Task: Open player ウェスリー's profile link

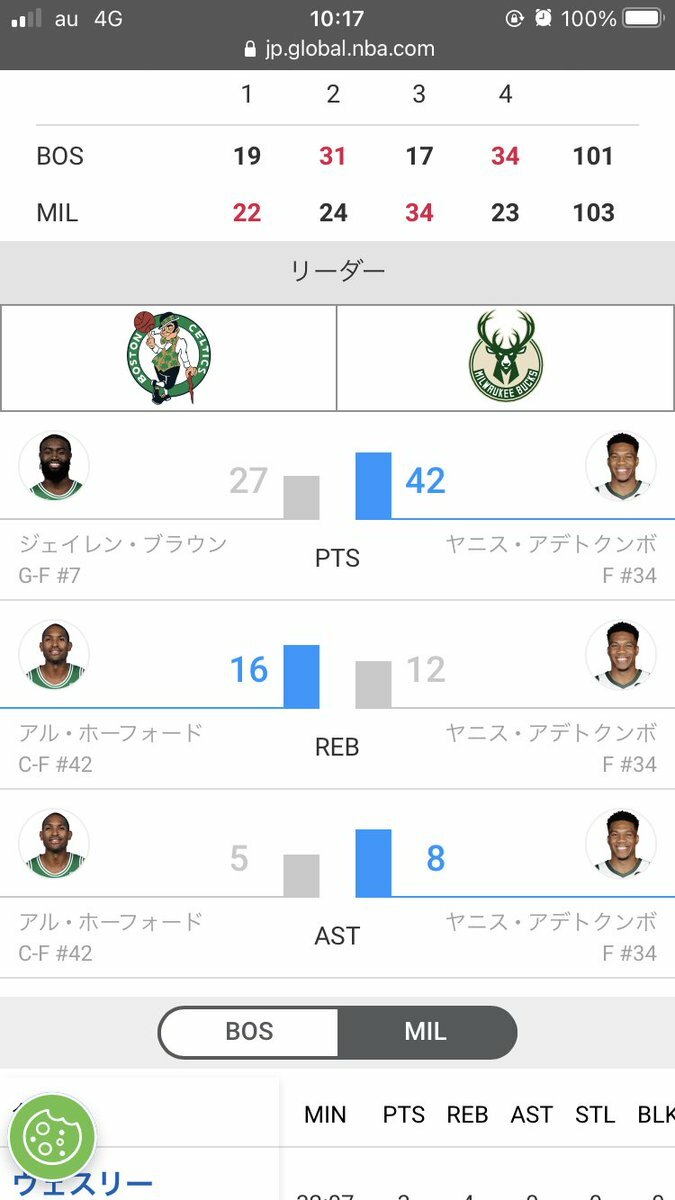Action: (x=83, y=1185)
